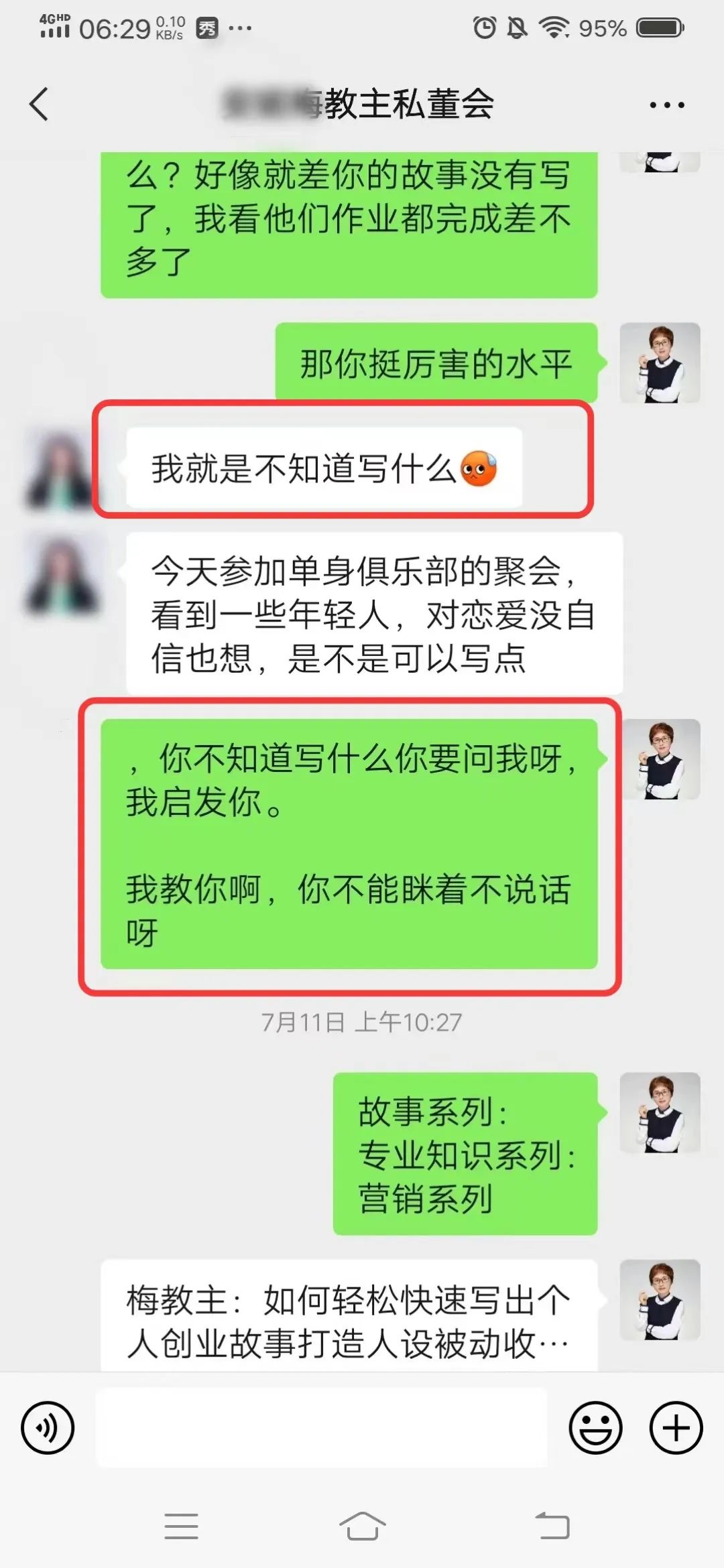
Task: Switch to voice message input
Action: (x=48, y=1427)
